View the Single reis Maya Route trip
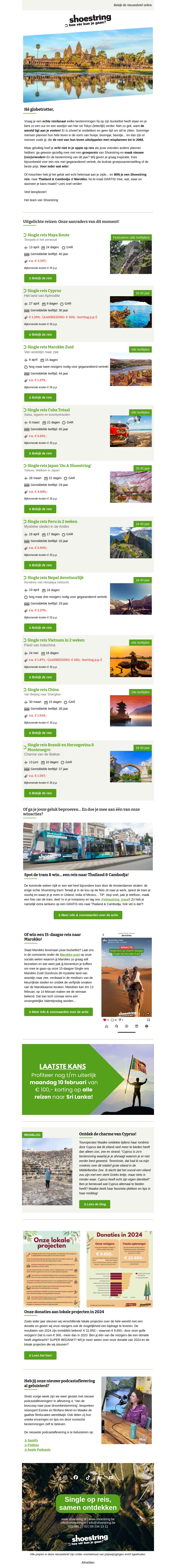The height and width of the screenshot is (1568, 176). 40,278
